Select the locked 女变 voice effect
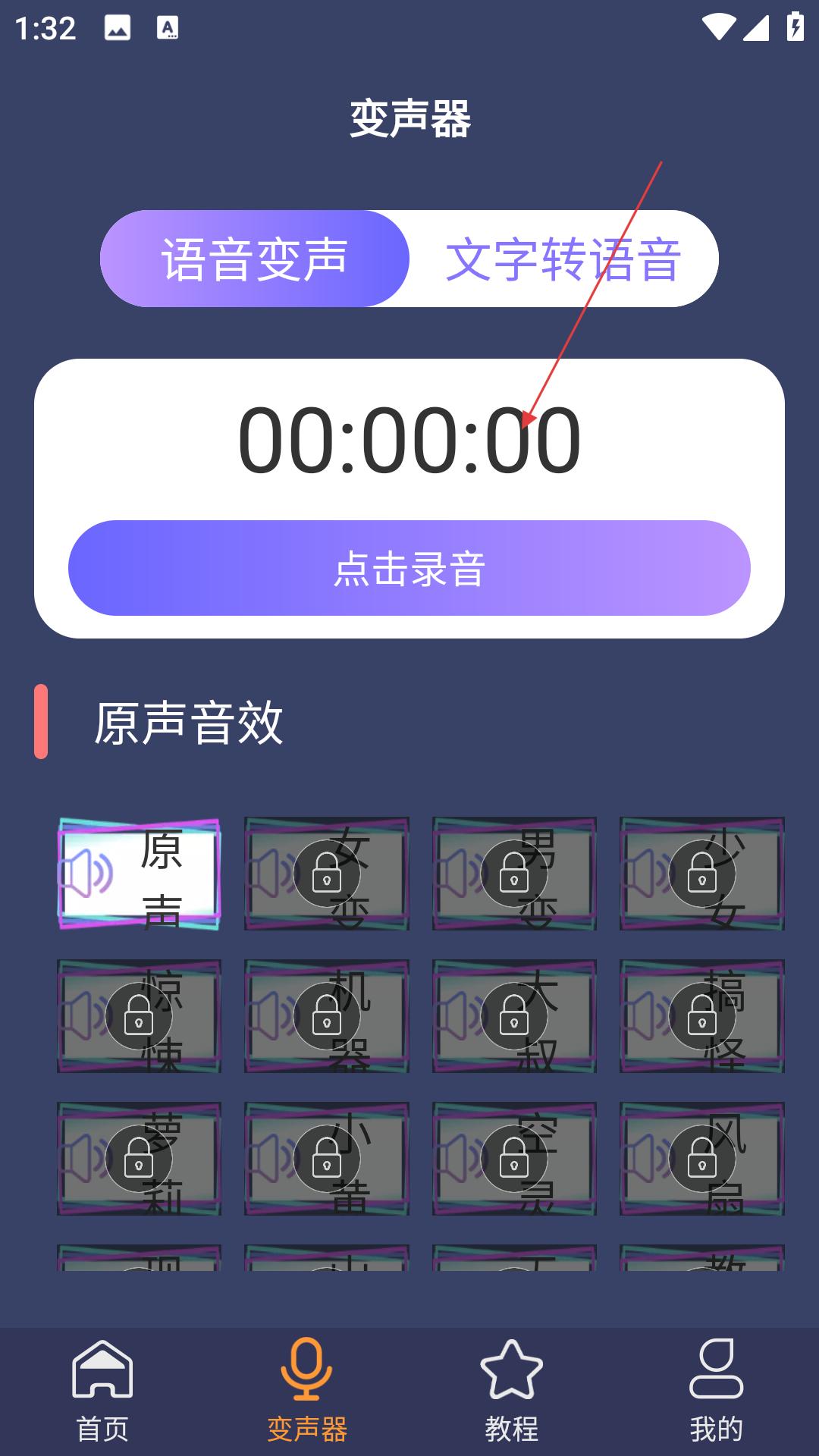The image size is (819, 1456). pos(327,874)
